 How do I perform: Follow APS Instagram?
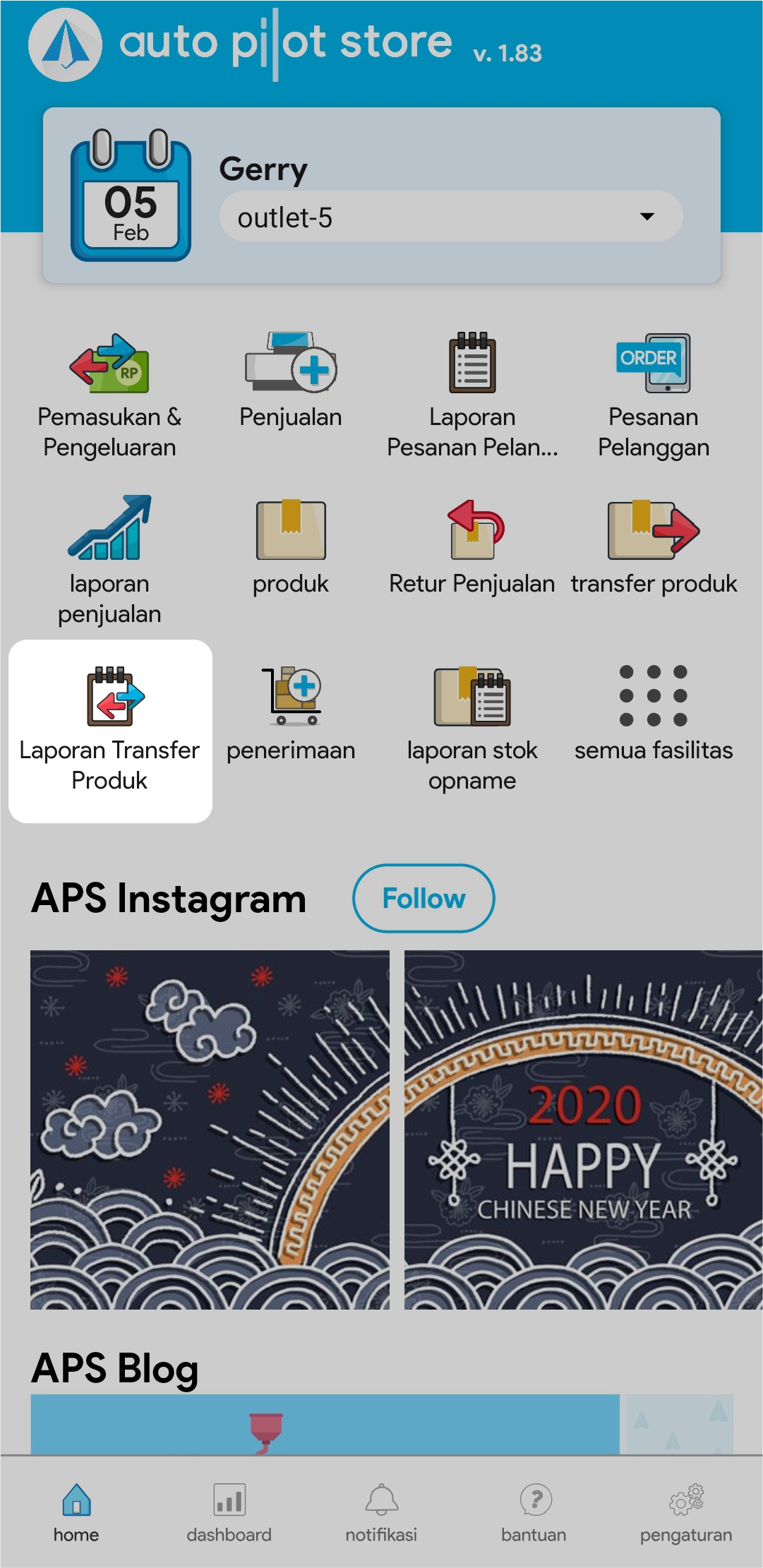pos(423,898)
